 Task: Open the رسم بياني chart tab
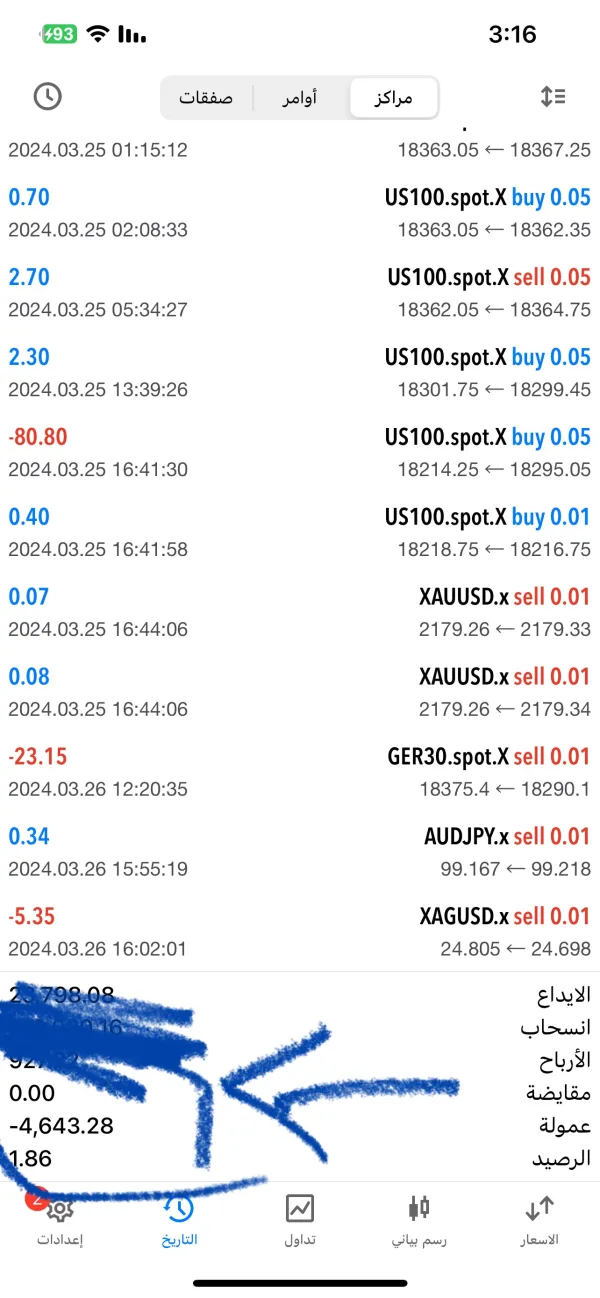point(419,1220)
